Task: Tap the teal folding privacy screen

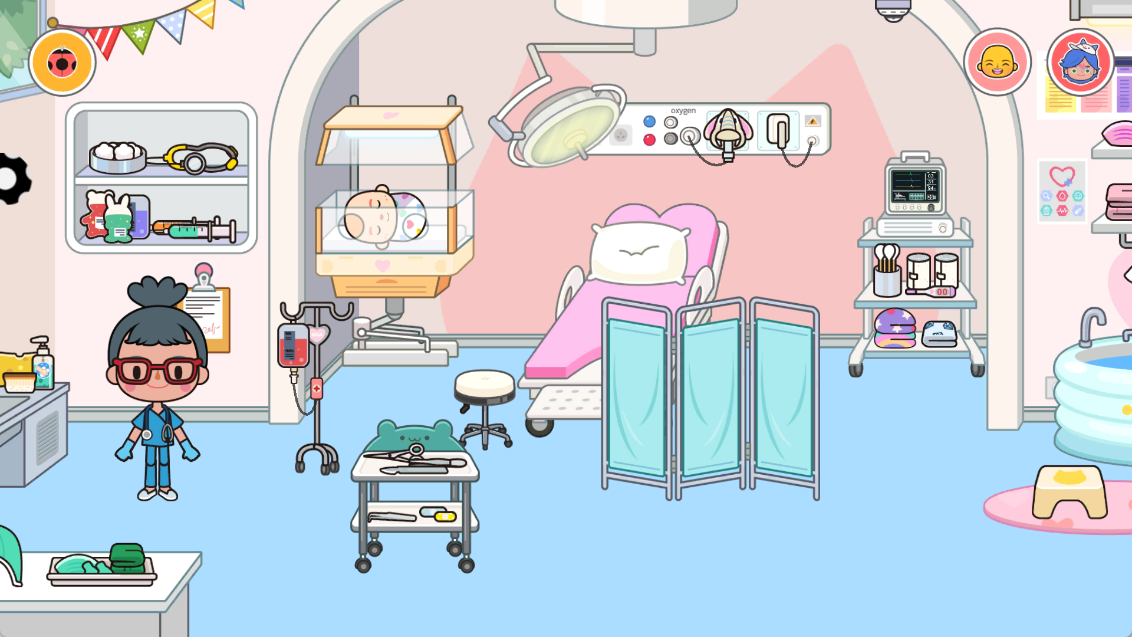Action: coord(710,400)
